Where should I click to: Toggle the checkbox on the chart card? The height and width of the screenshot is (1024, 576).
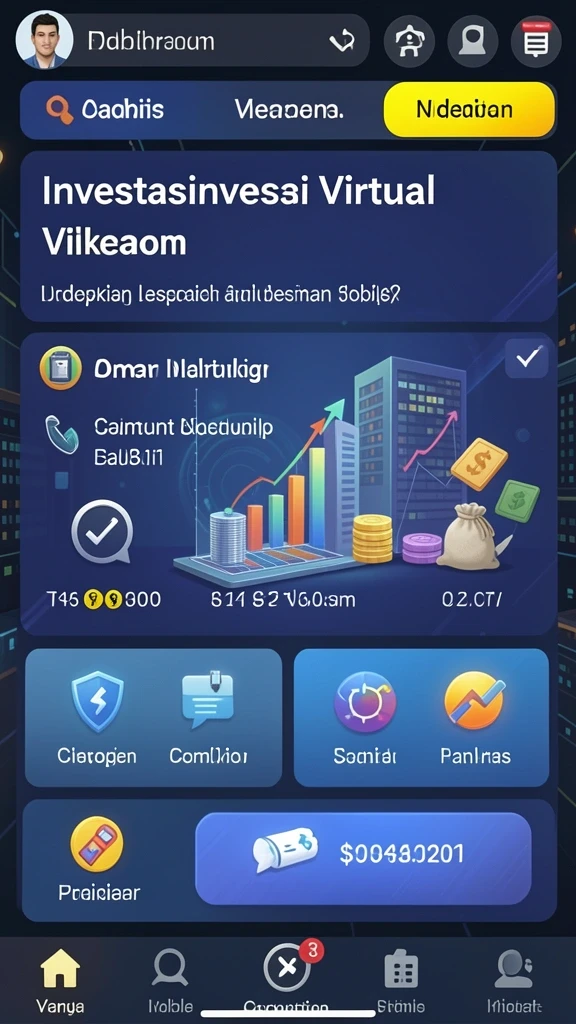point(527,357)
